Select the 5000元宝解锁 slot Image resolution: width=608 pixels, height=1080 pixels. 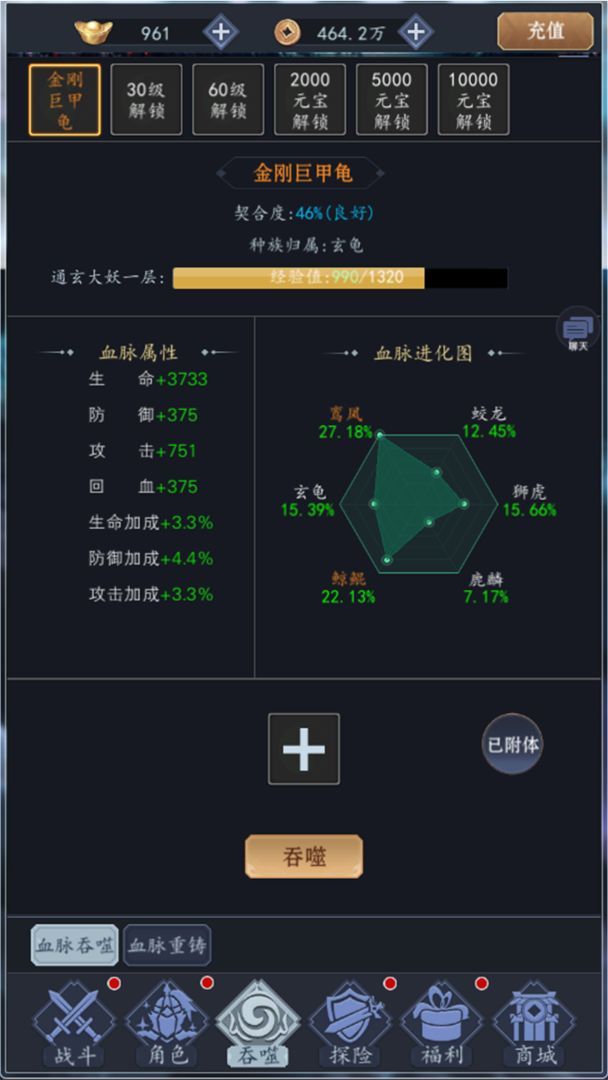click(392, 100)
